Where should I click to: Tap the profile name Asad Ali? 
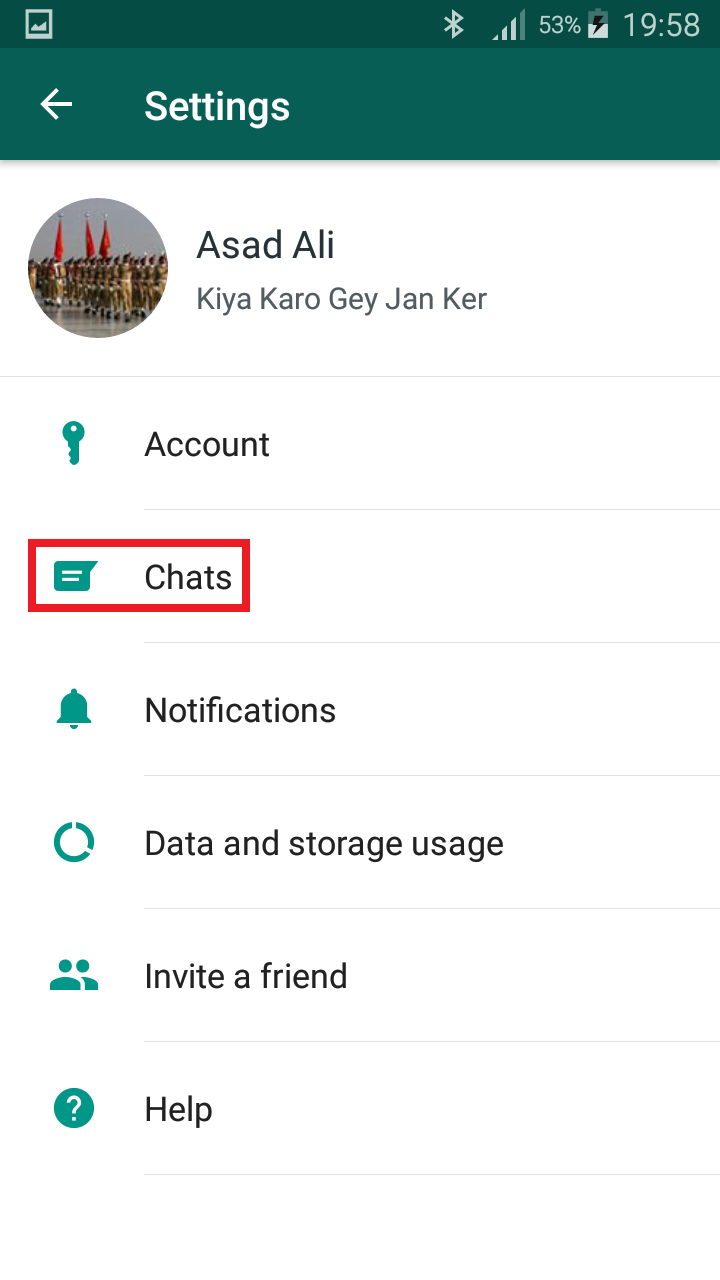(264, 244)
